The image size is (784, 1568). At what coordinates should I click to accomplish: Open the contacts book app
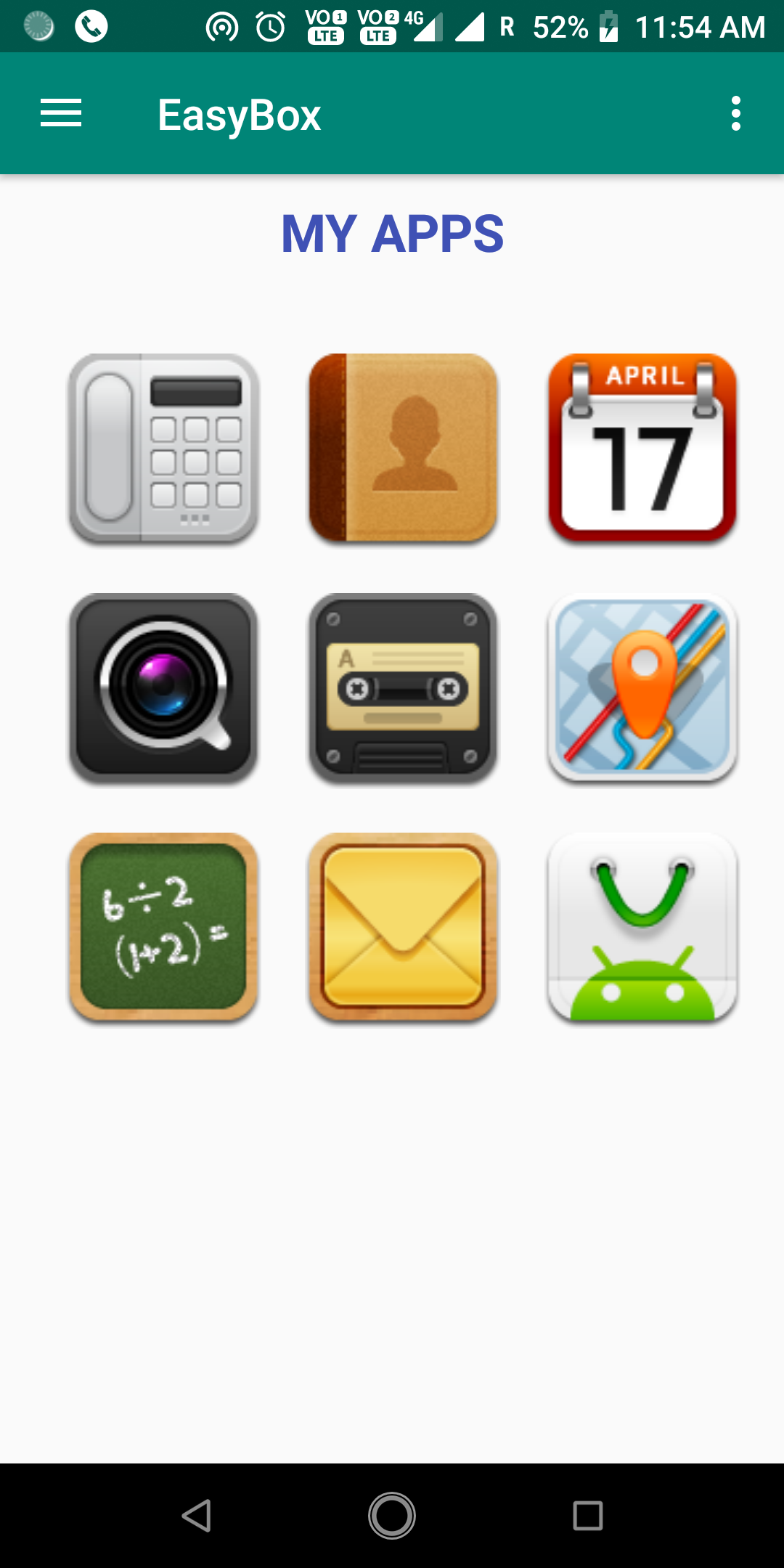[403, 449]
